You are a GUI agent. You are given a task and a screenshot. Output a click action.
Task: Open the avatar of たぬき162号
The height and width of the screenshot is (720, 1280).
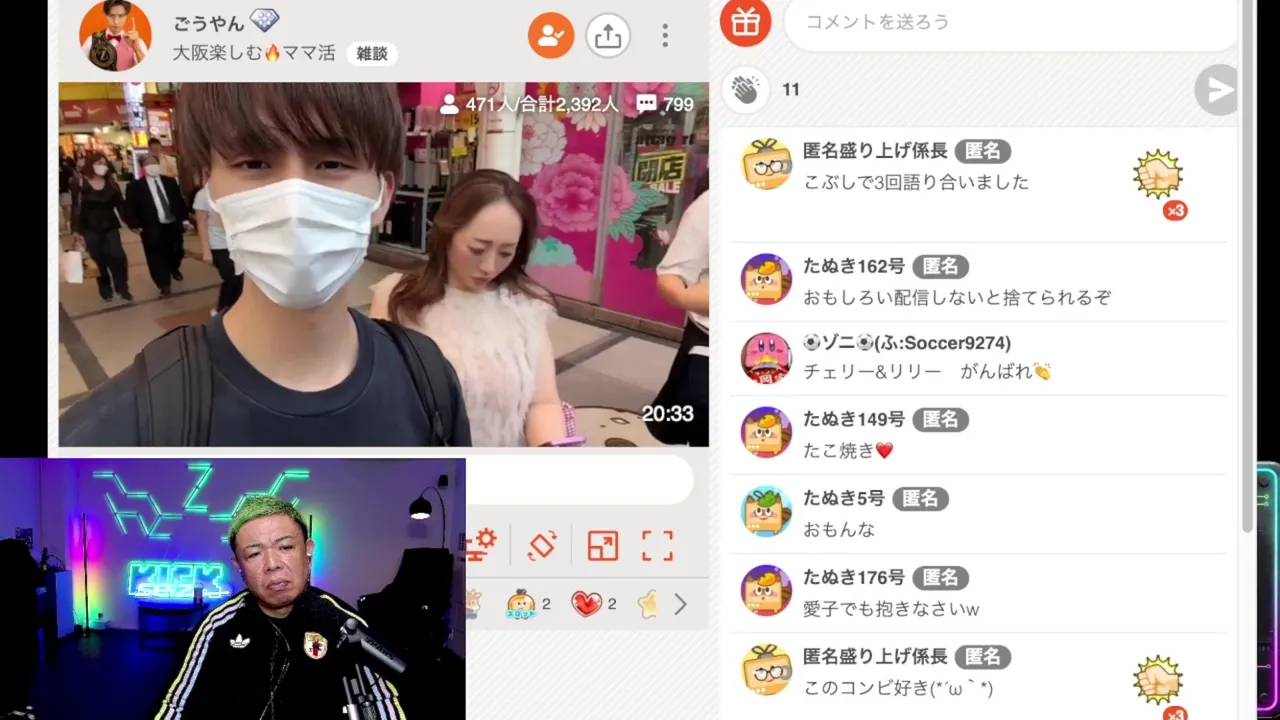[766, 279]
